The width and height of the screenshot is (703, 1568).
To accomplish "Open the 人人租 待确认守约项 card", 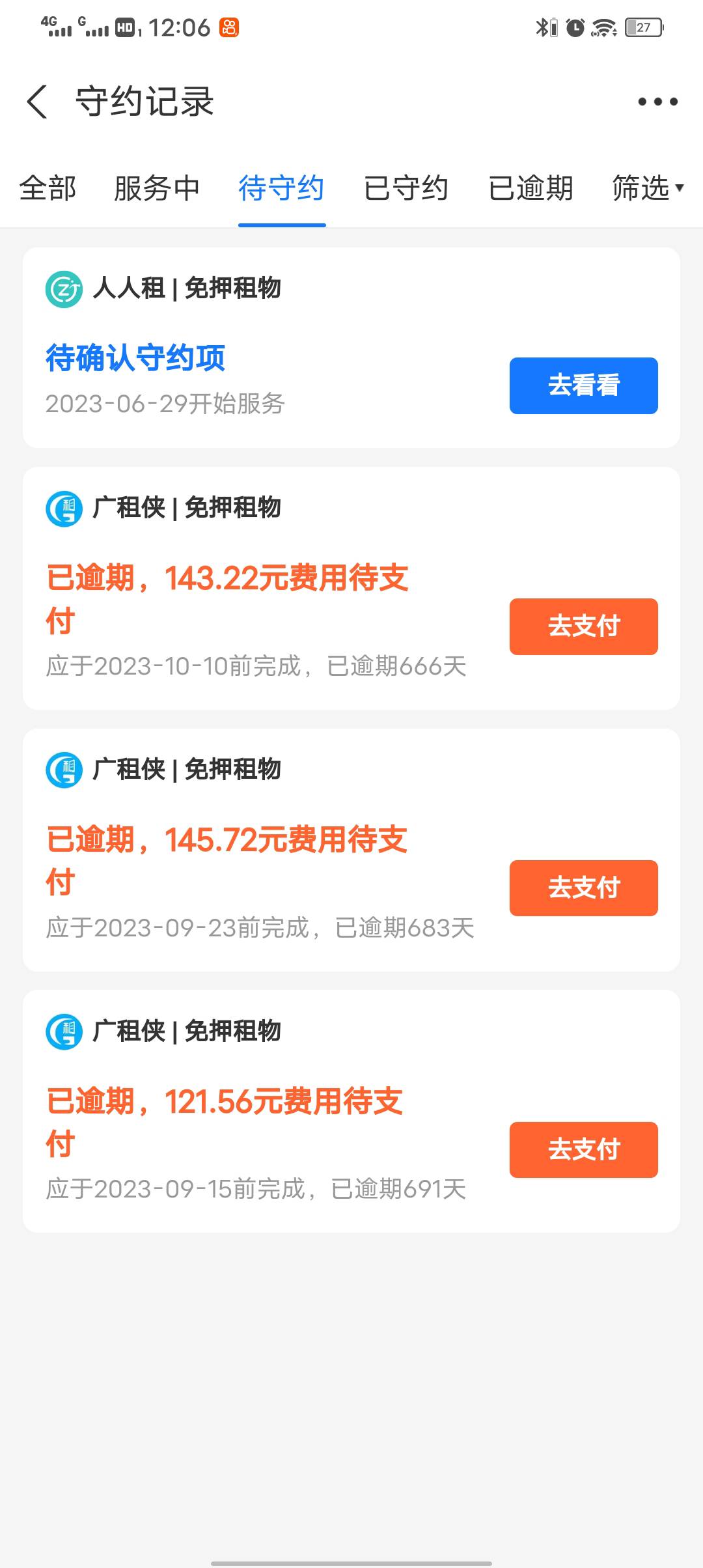I will click(351, 348).
